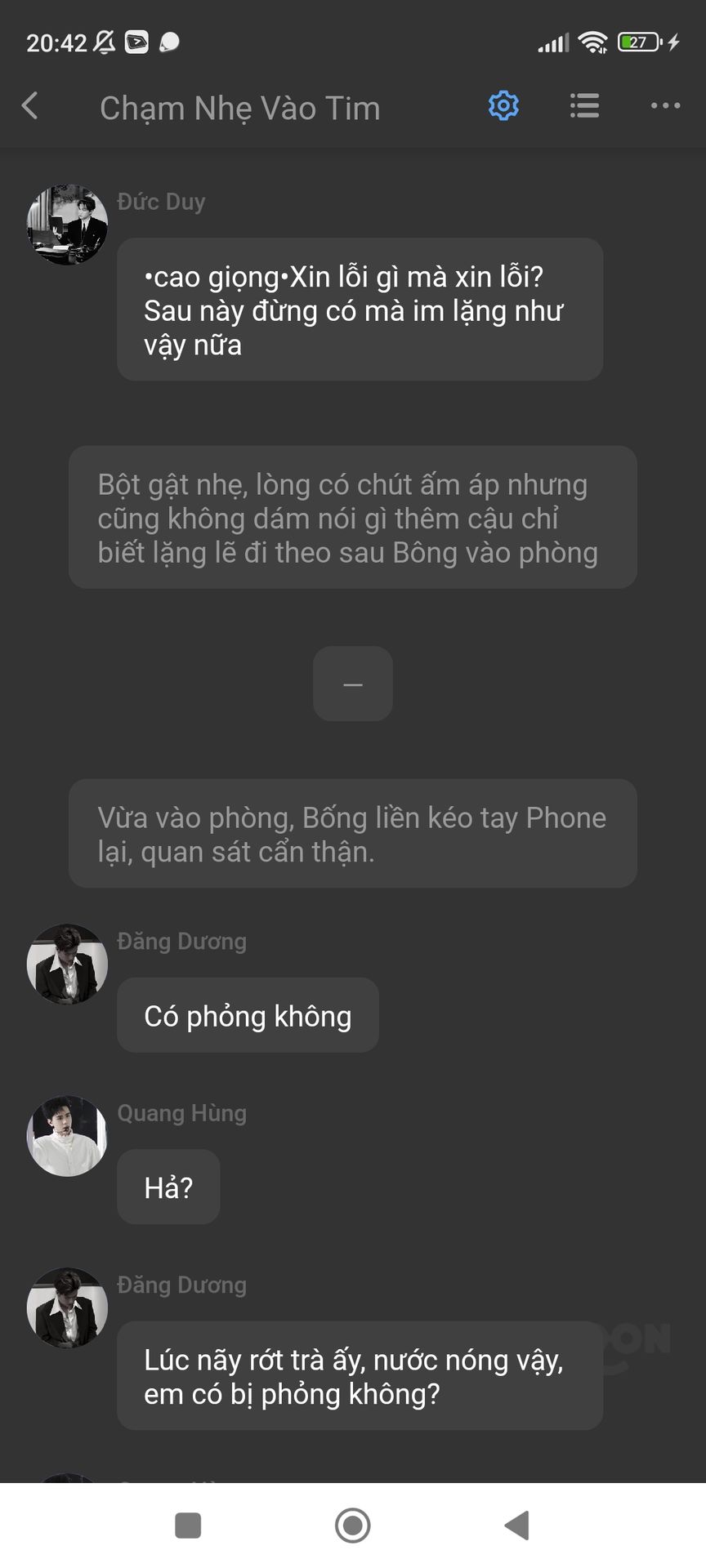Tap Đức Duy's avatar

tap(67, 225)
